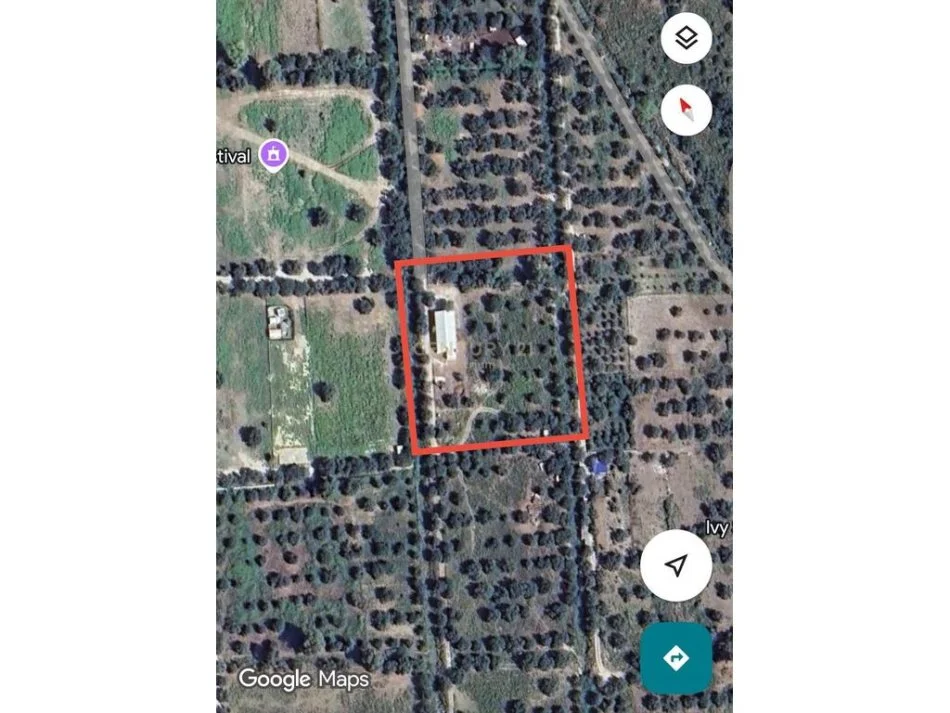The height and width of the screenshot is (713, 950).
Task: Open directions with the teal arrow button
Action: [x=676, y=658]
